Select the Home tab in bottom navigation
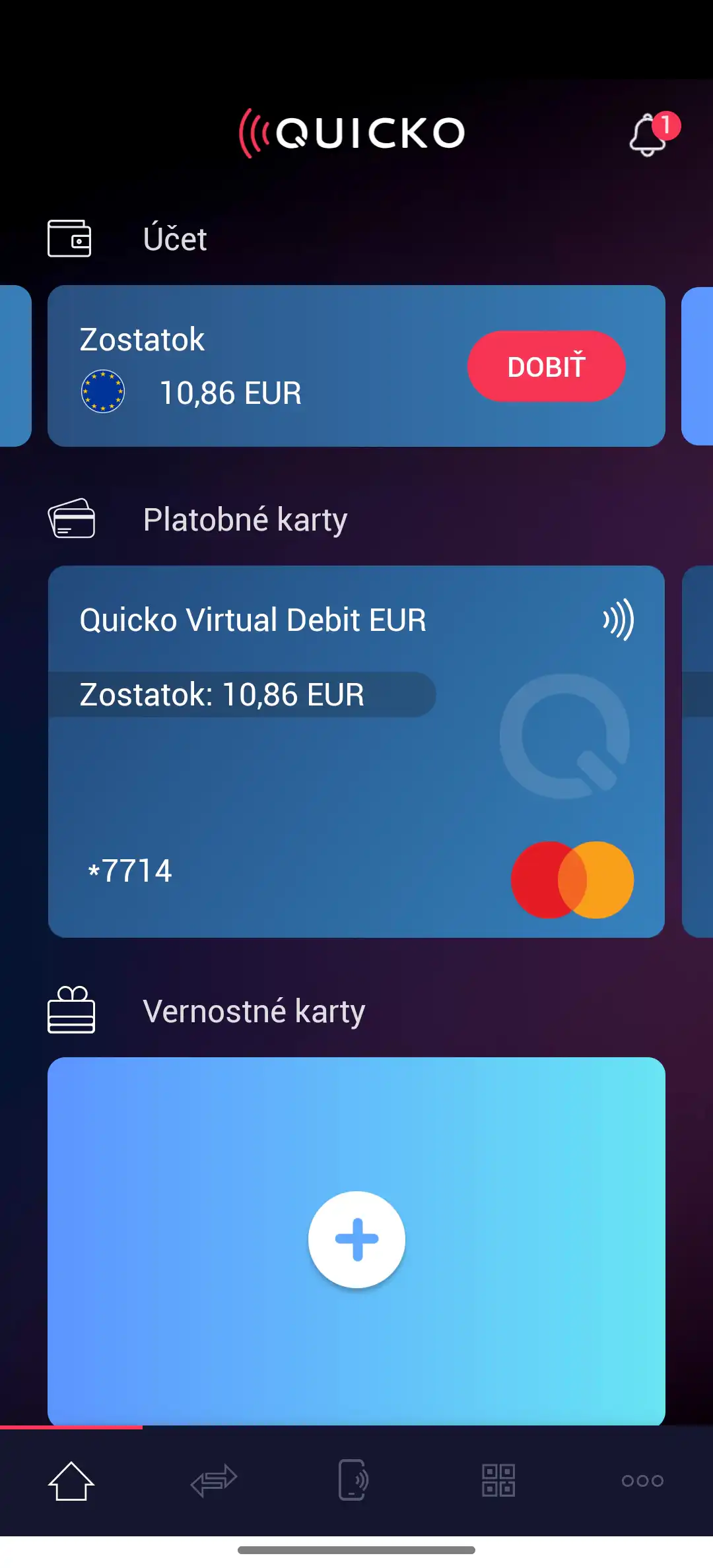This screenshot has width=713, height=1568. pyautogui.click(x=71, y=1480)
